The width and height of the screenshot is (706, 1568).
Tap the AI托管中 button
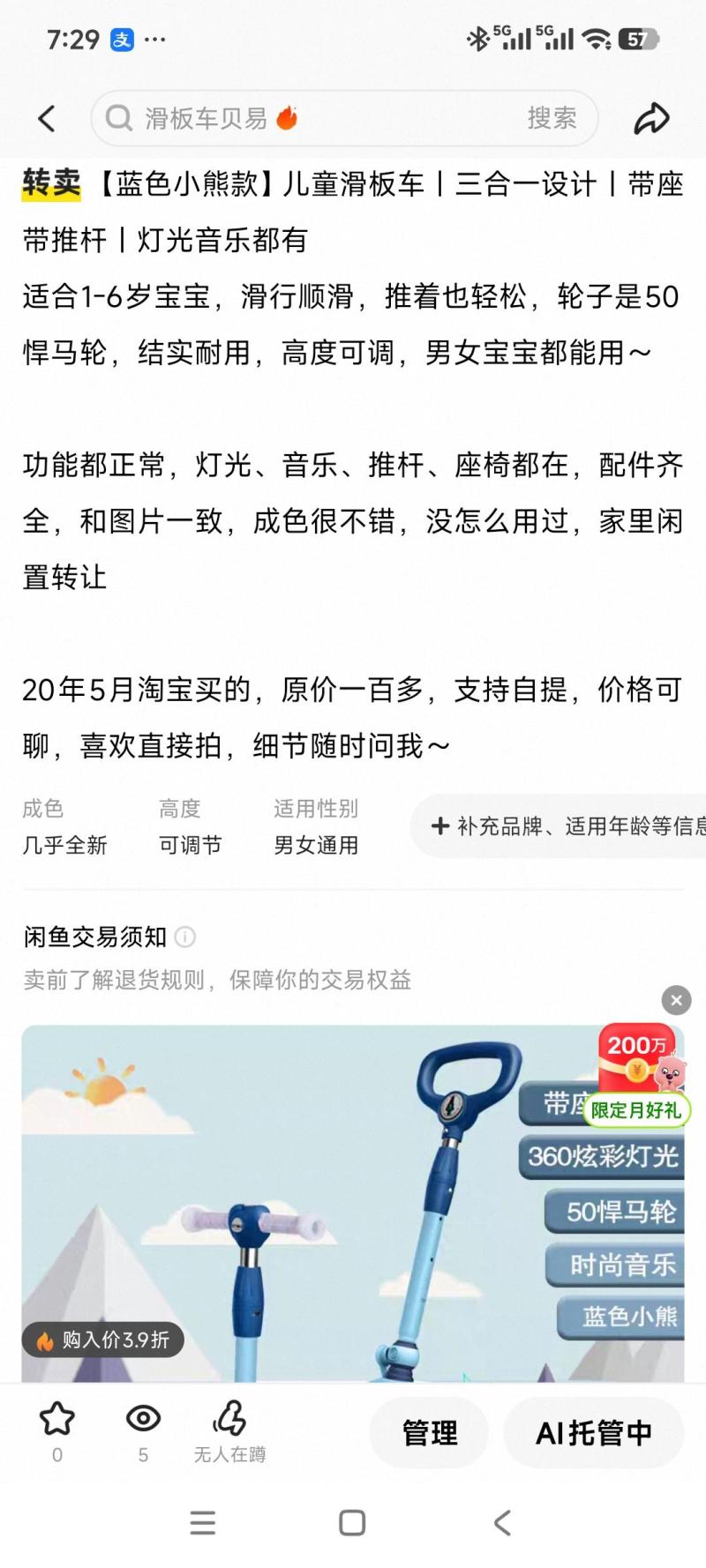pos(594,1433)
